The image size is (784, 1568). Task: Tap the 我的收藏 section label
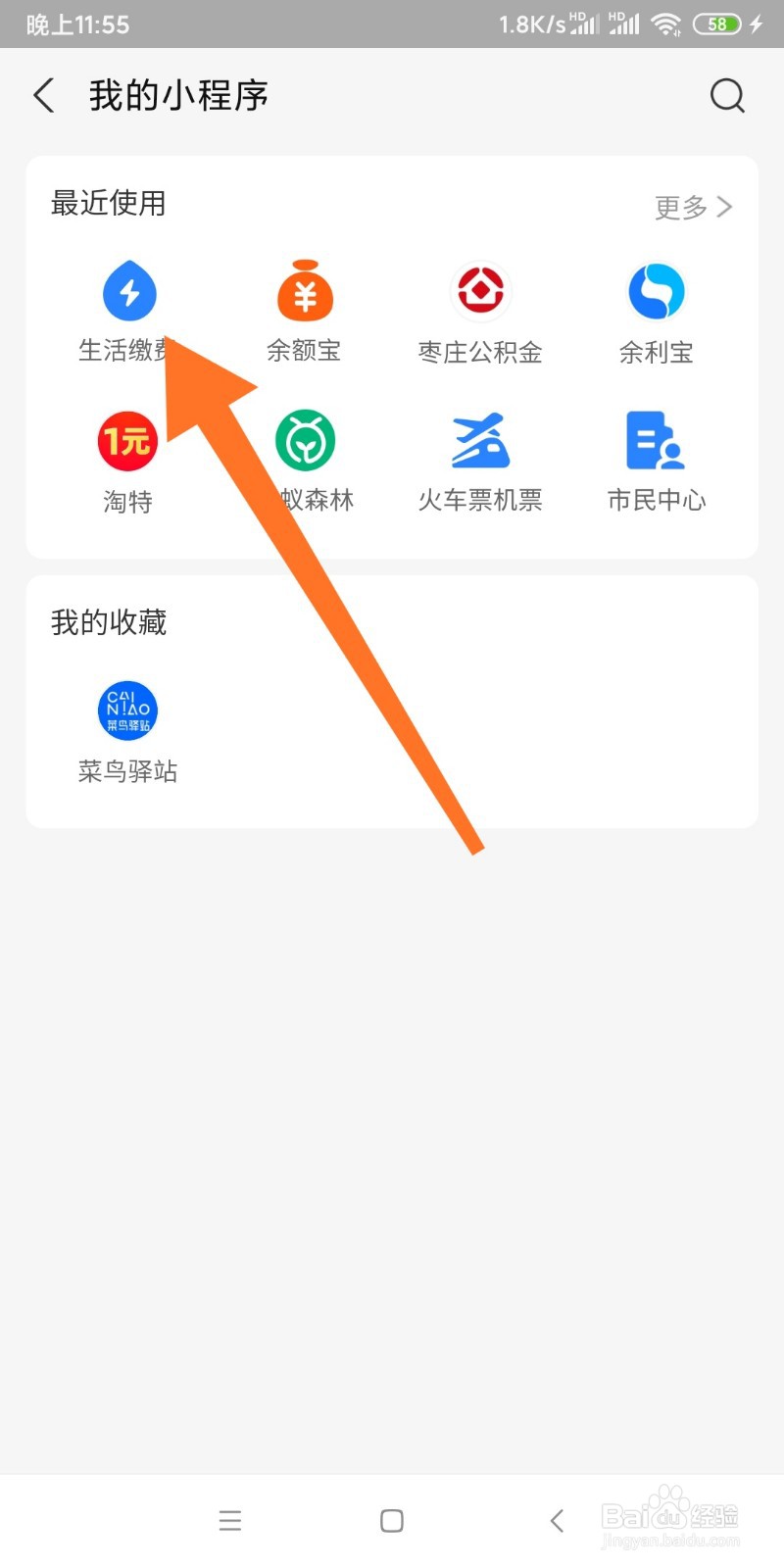coord(108,623)
